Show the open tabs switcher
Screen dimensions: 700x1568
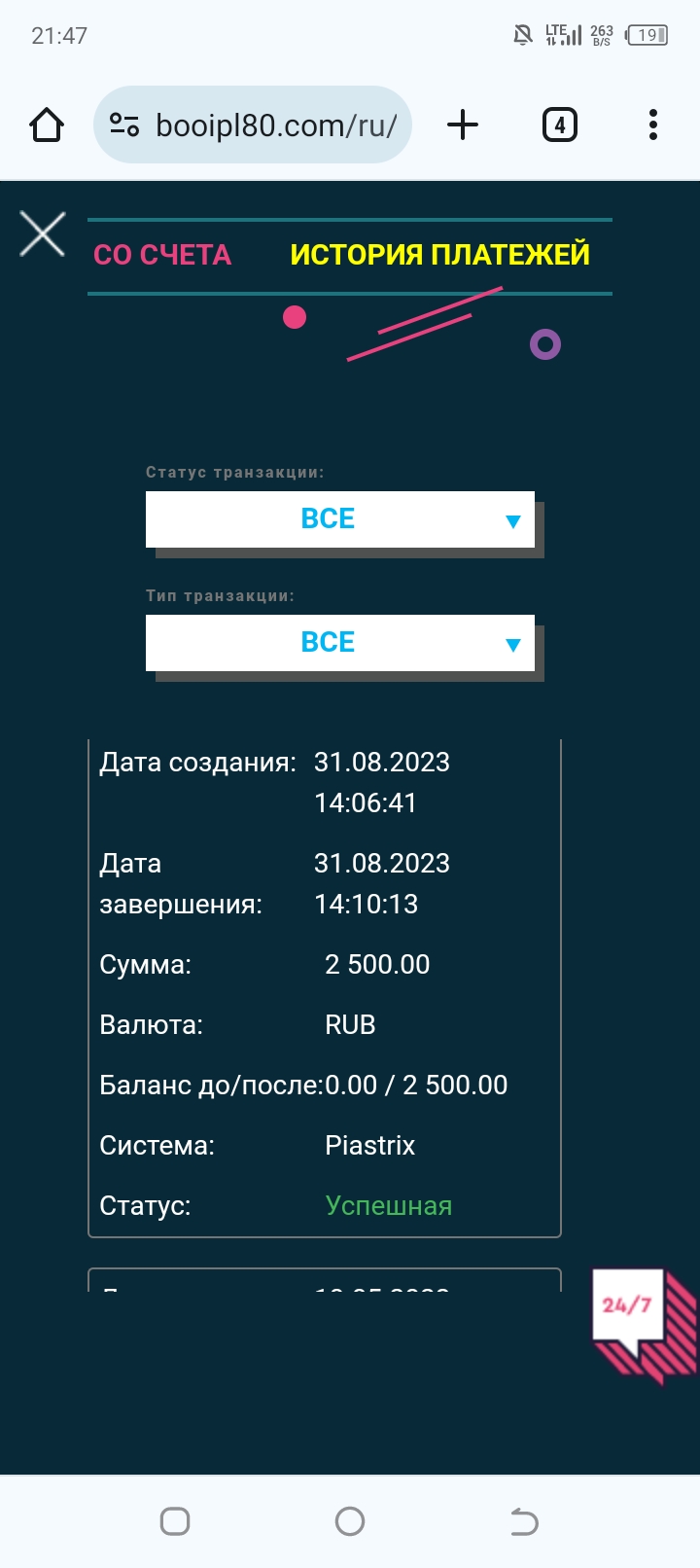(x=559, y=125)
